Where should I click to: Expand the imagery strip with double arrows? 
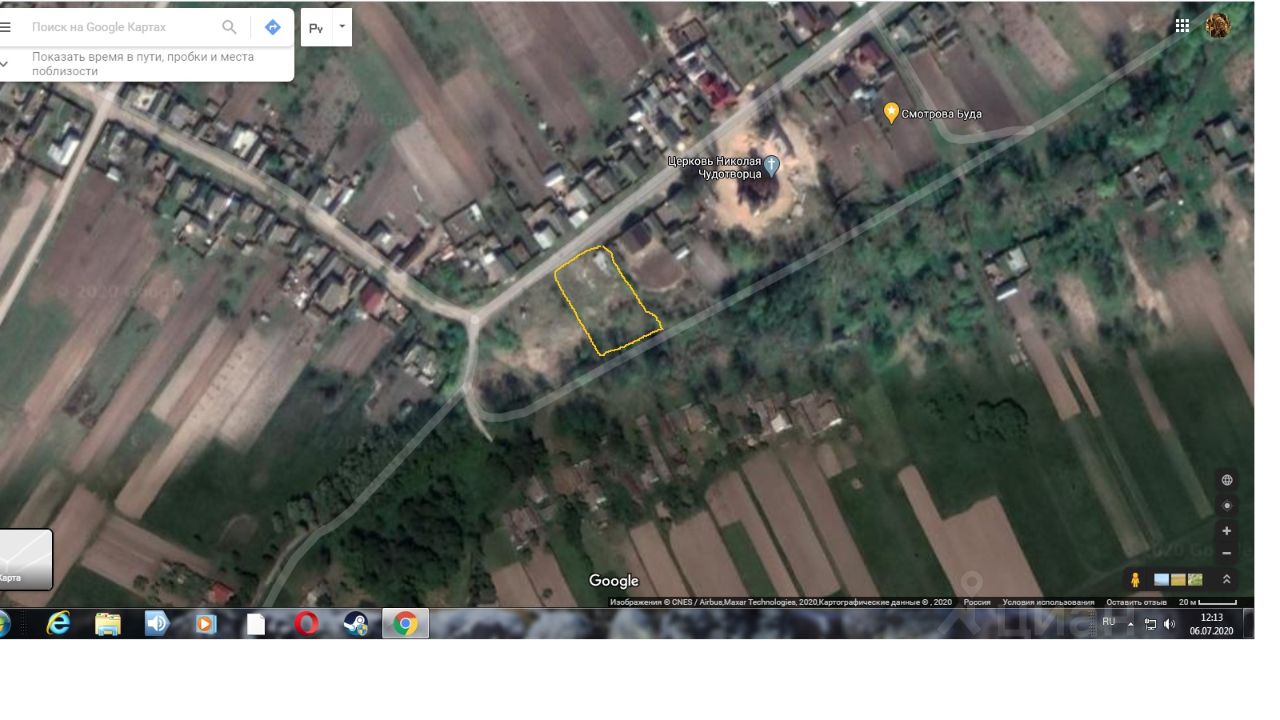[1226, 579]
